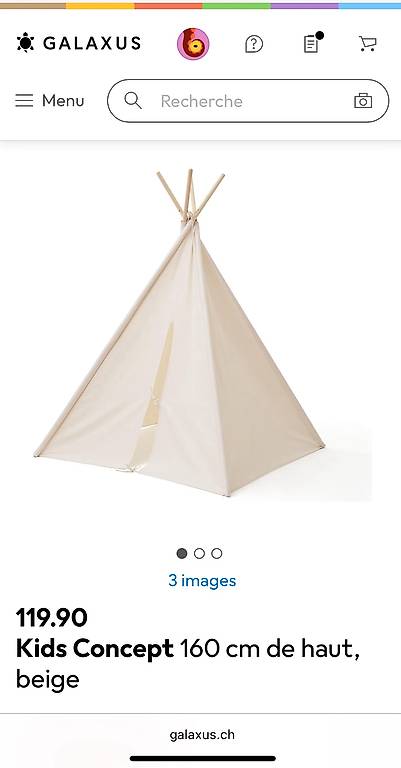Open the Galaxus home logo
The height and width of the screenshot is (768, 401).
point(78,43)
